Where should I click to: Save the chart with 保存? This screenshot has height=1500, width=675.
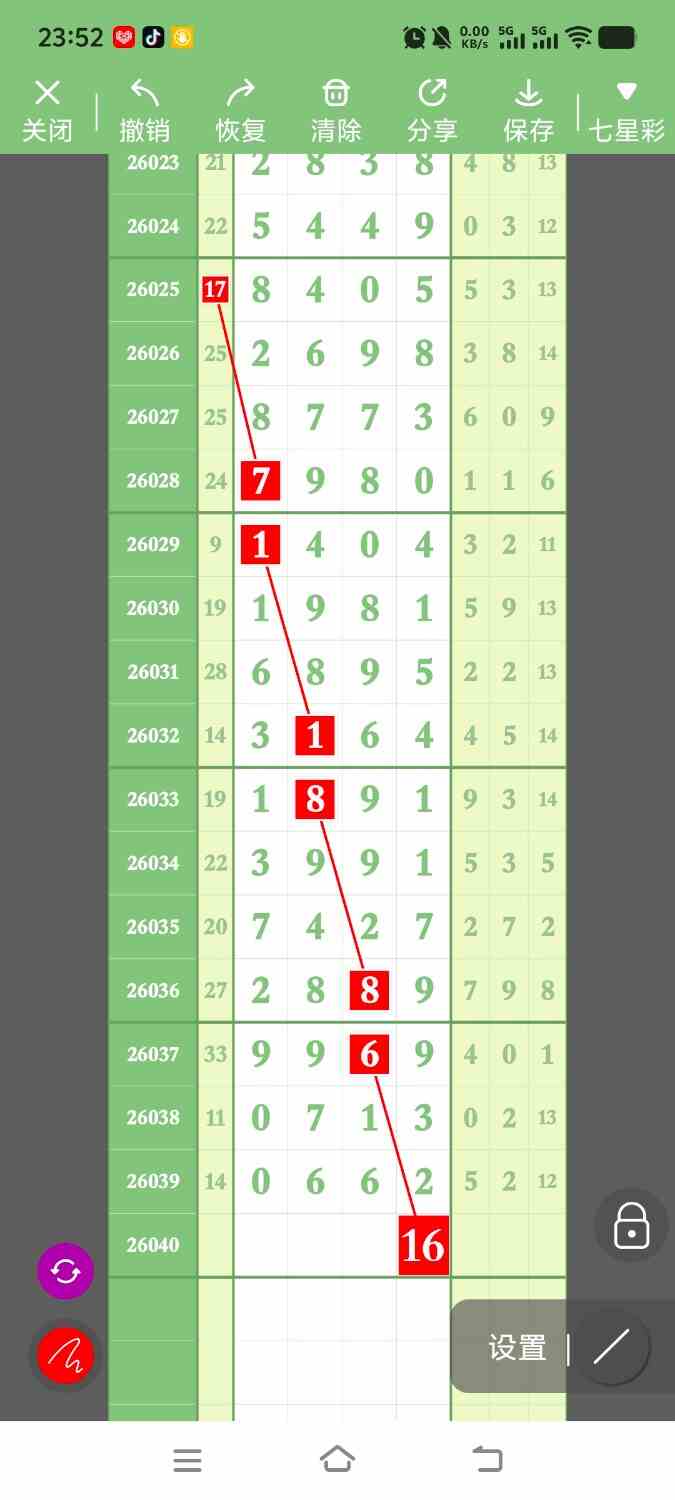528,110
